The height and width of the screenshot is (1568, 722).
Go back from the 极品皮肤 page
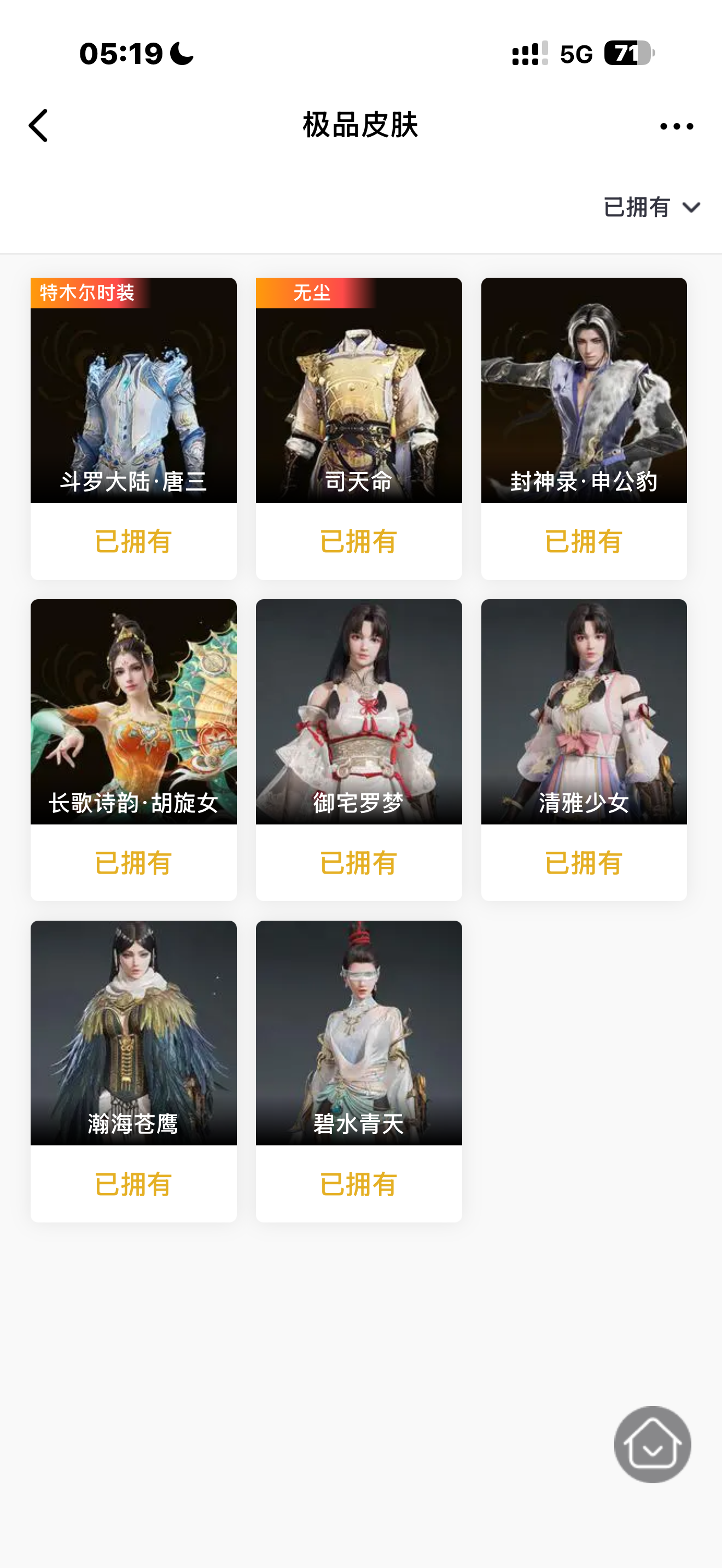[x=38, y=126]
